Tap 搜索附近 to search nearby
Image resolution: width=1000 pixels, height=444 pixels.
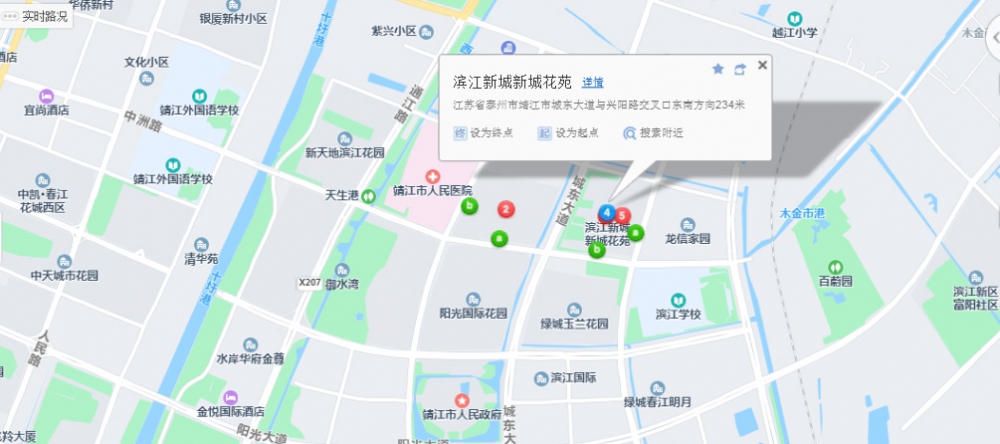[652, 132]
